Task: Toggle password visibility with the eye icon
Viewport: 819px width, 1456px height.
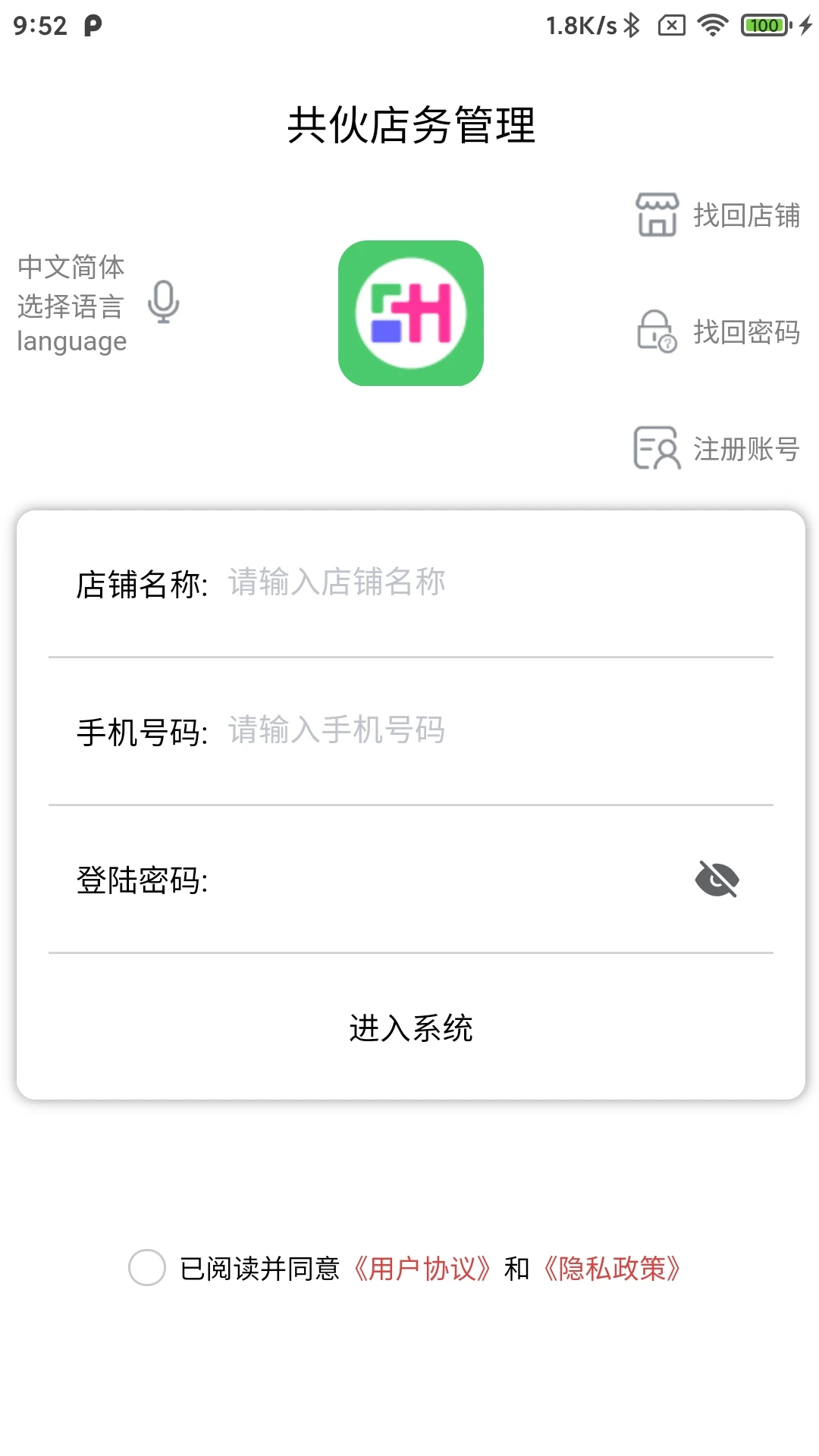Action: (716, 880)
